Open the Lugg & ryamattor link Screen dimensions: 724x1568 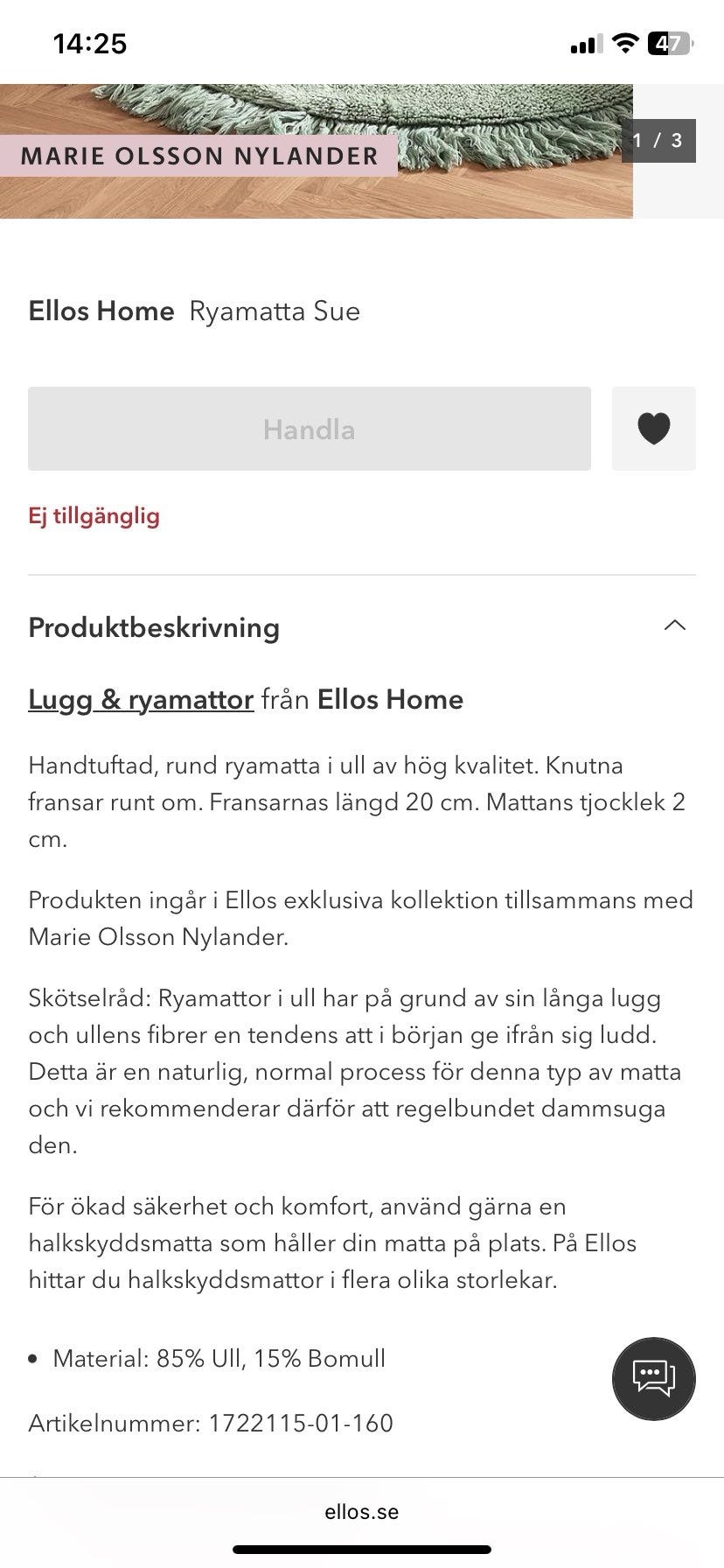coord(142,699)
